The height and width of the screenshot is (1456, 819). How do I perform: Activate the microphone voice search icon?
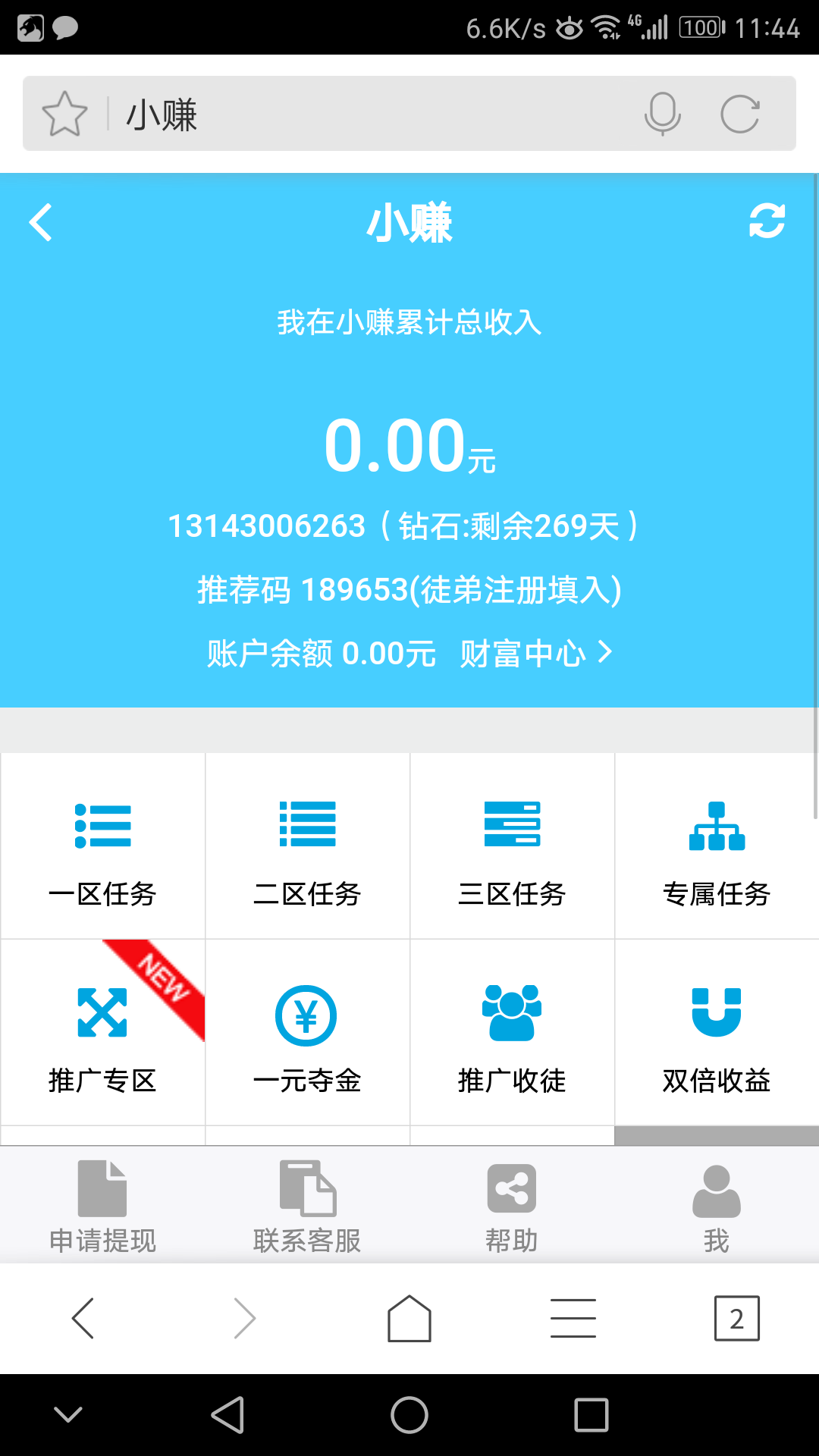661,114
